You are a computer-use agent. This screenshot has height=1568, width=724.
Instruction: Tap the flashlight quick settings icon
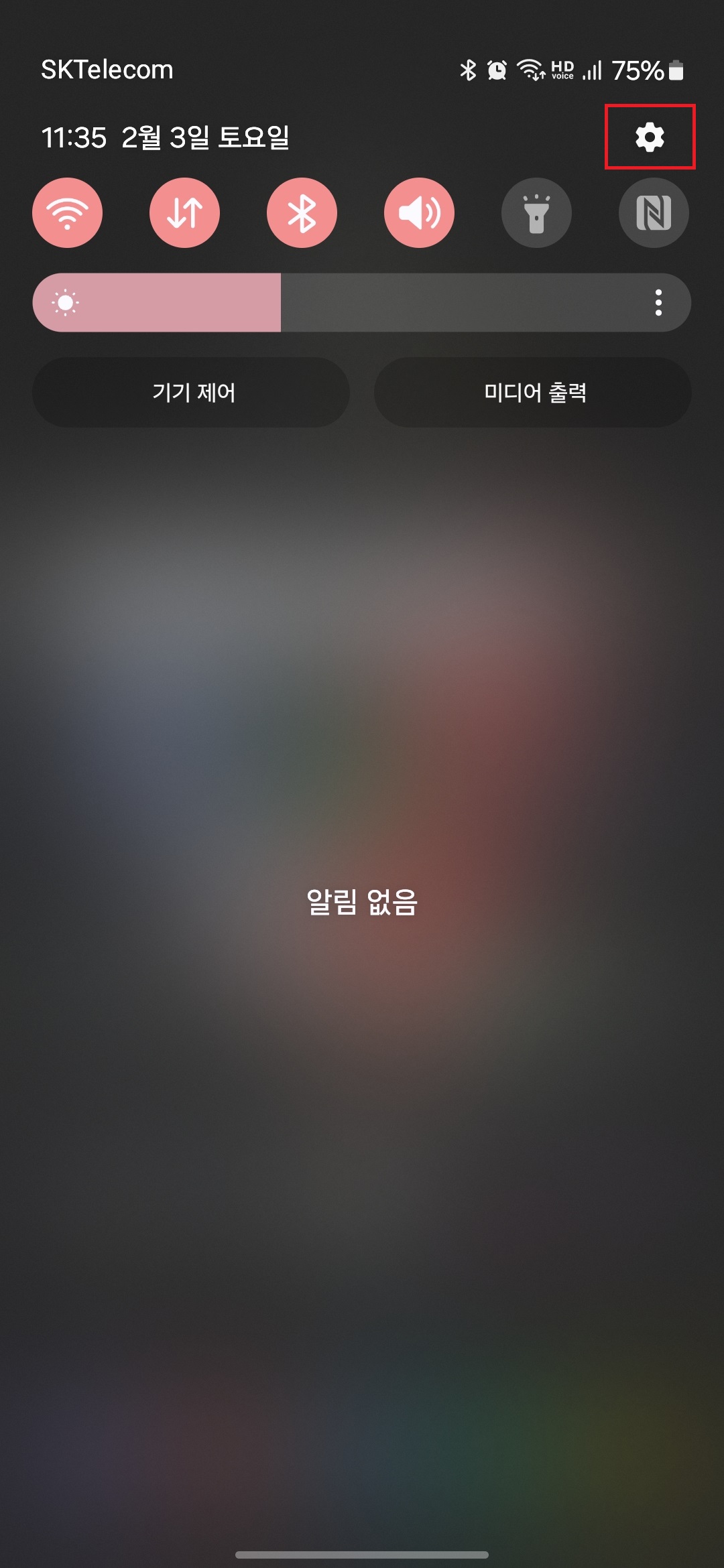point(536,212)
